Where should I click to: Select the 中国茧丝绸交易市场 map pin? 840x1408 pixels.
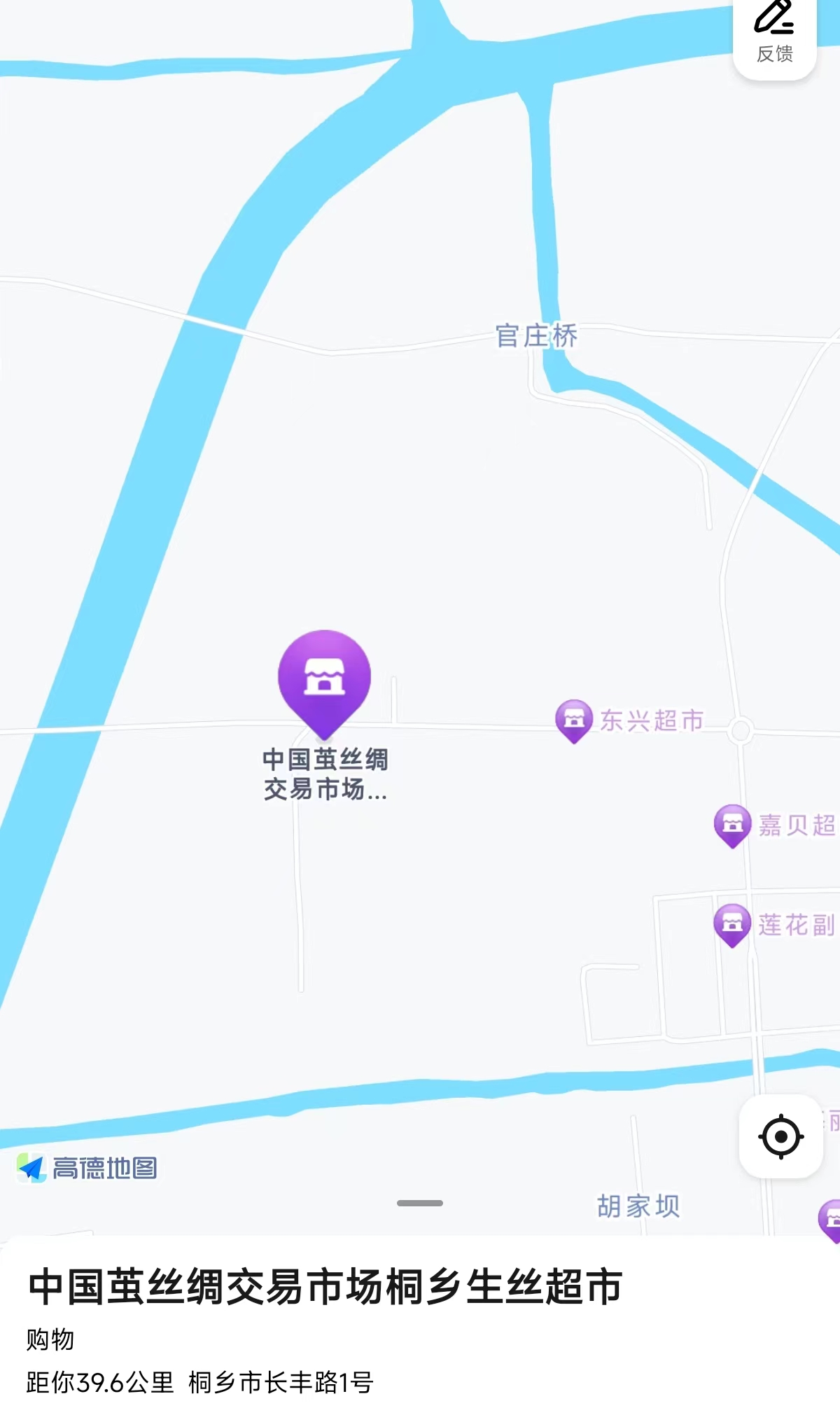tap(324, 679)
